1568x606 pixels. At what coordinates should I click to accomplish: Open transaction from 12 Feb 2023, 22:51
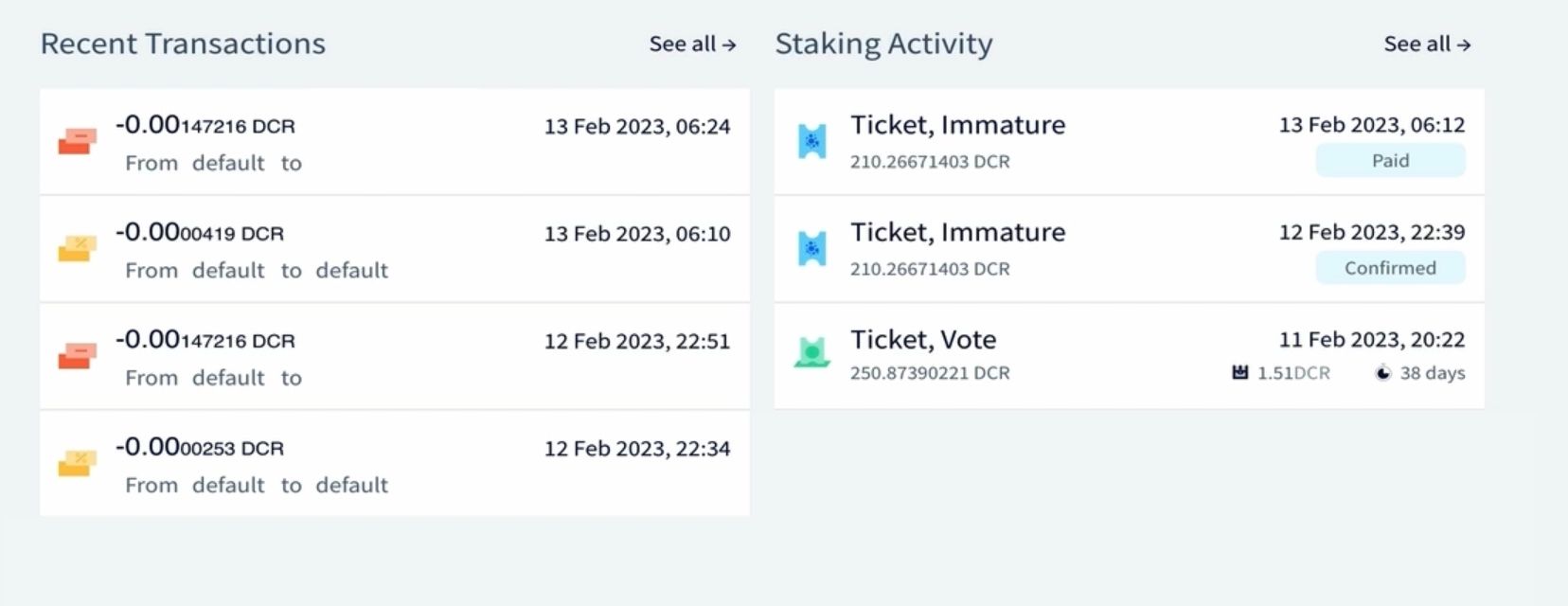394,357
